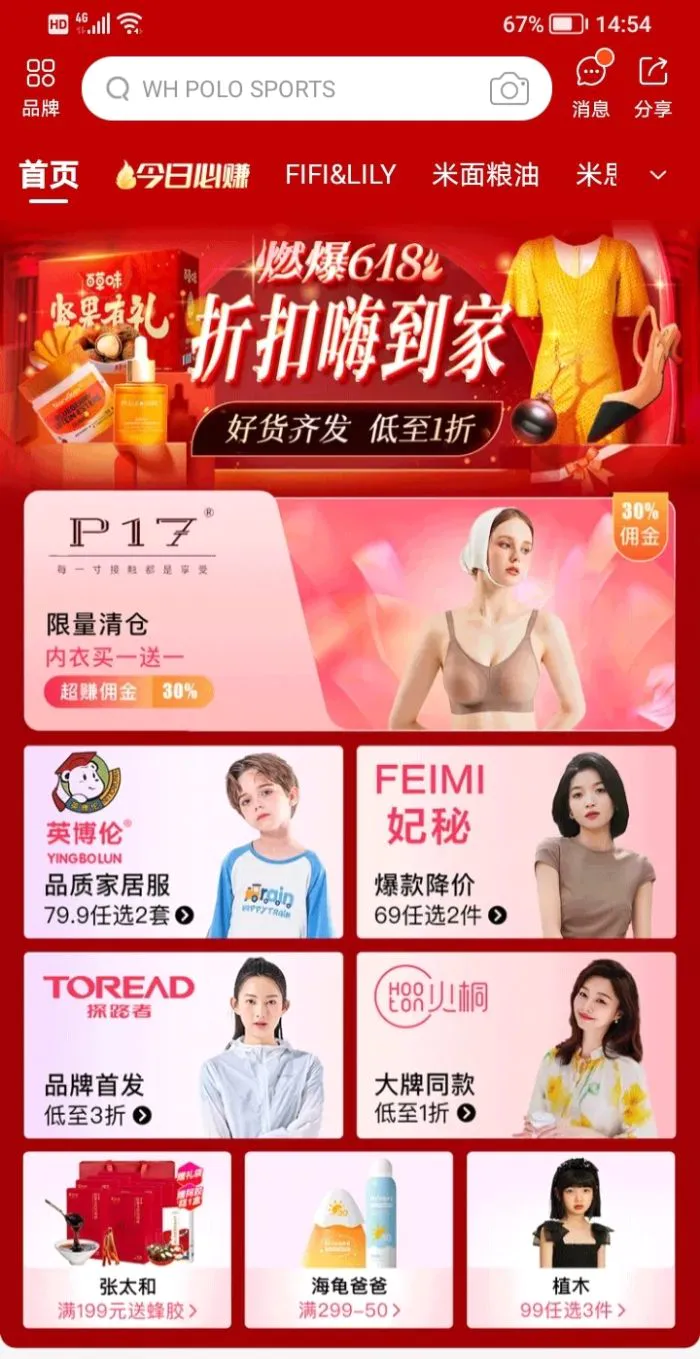Open the 张太和 满199元送蜂胶 card
This screenshot has height=1359, width=700.
127,1239
